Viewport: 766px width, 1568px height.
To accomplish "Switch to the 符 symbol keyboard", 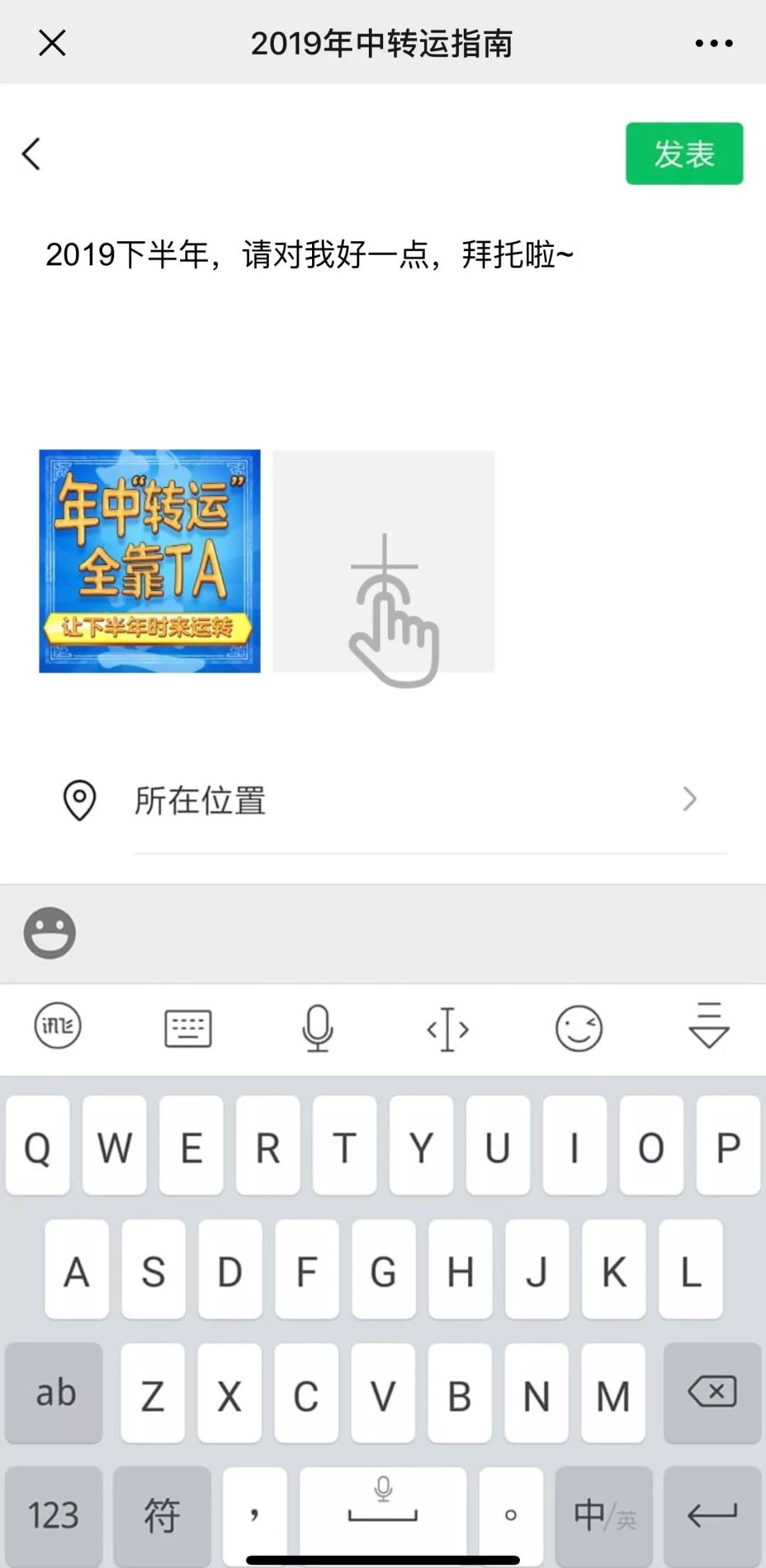I will [x=162, y=1513].
